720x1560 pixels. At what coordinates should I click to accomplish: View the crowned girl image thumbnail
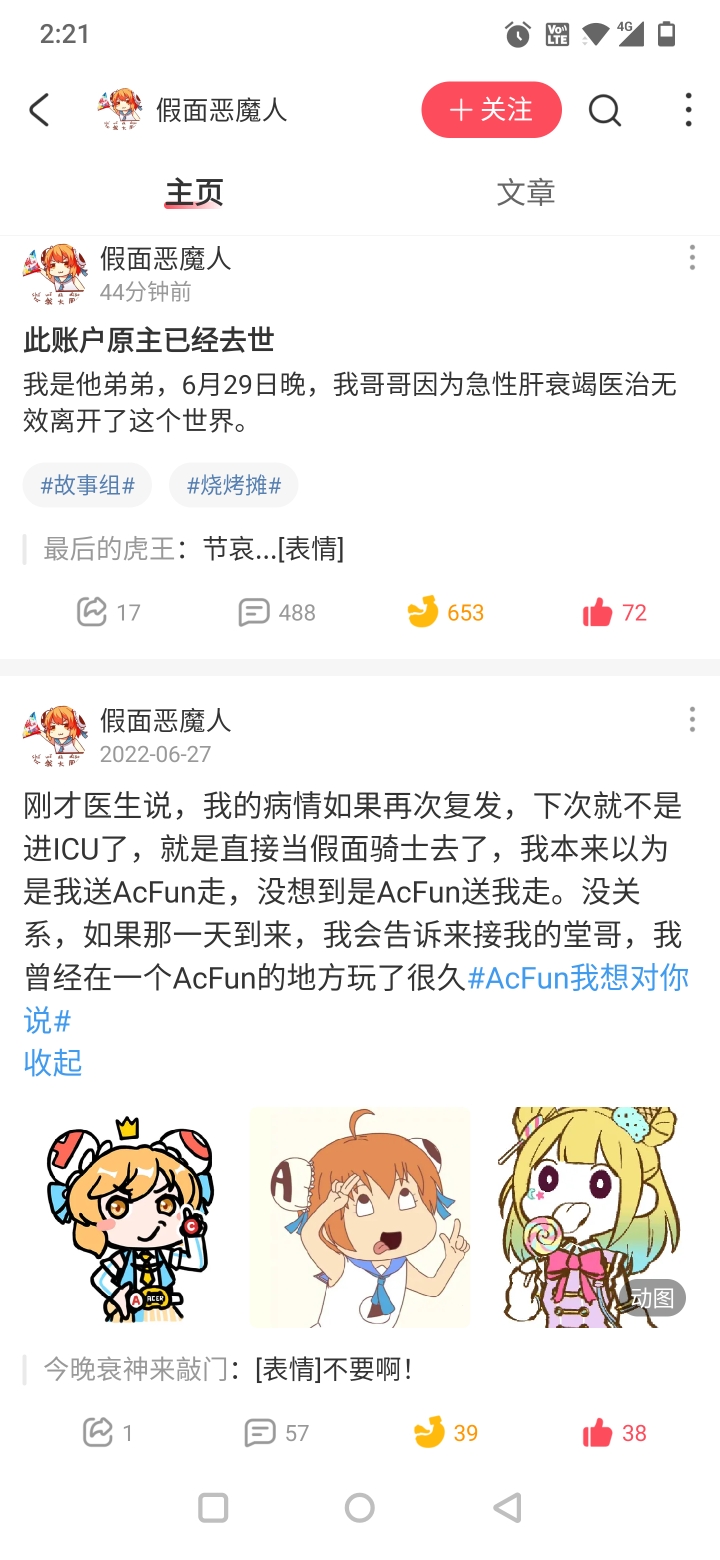pyautogui.click(x=130, y=1217)
